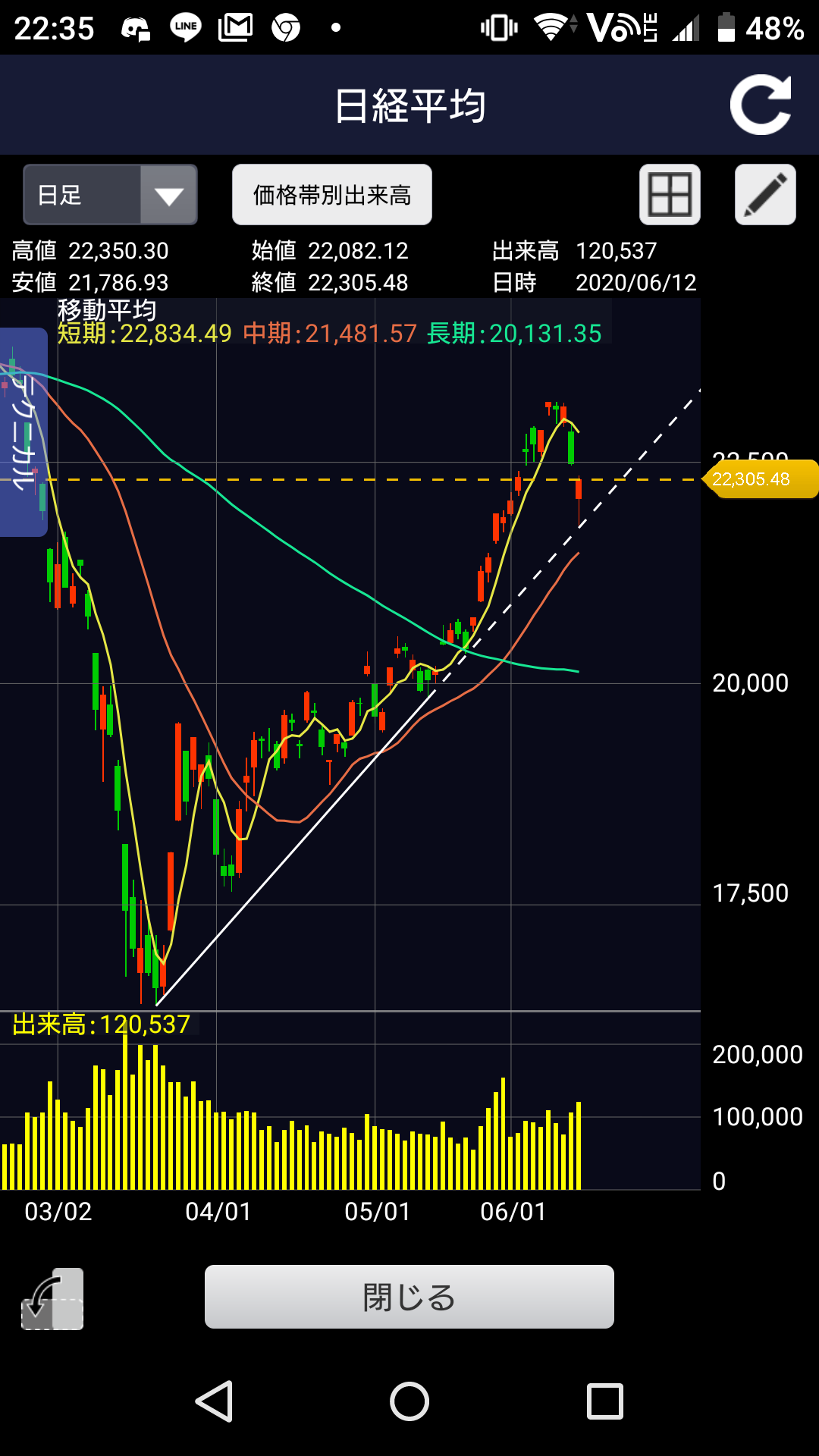Tap the 価格帯別出来高 button
The height and width of the screenshot is (1456, 819).
(x=332, y=195)
